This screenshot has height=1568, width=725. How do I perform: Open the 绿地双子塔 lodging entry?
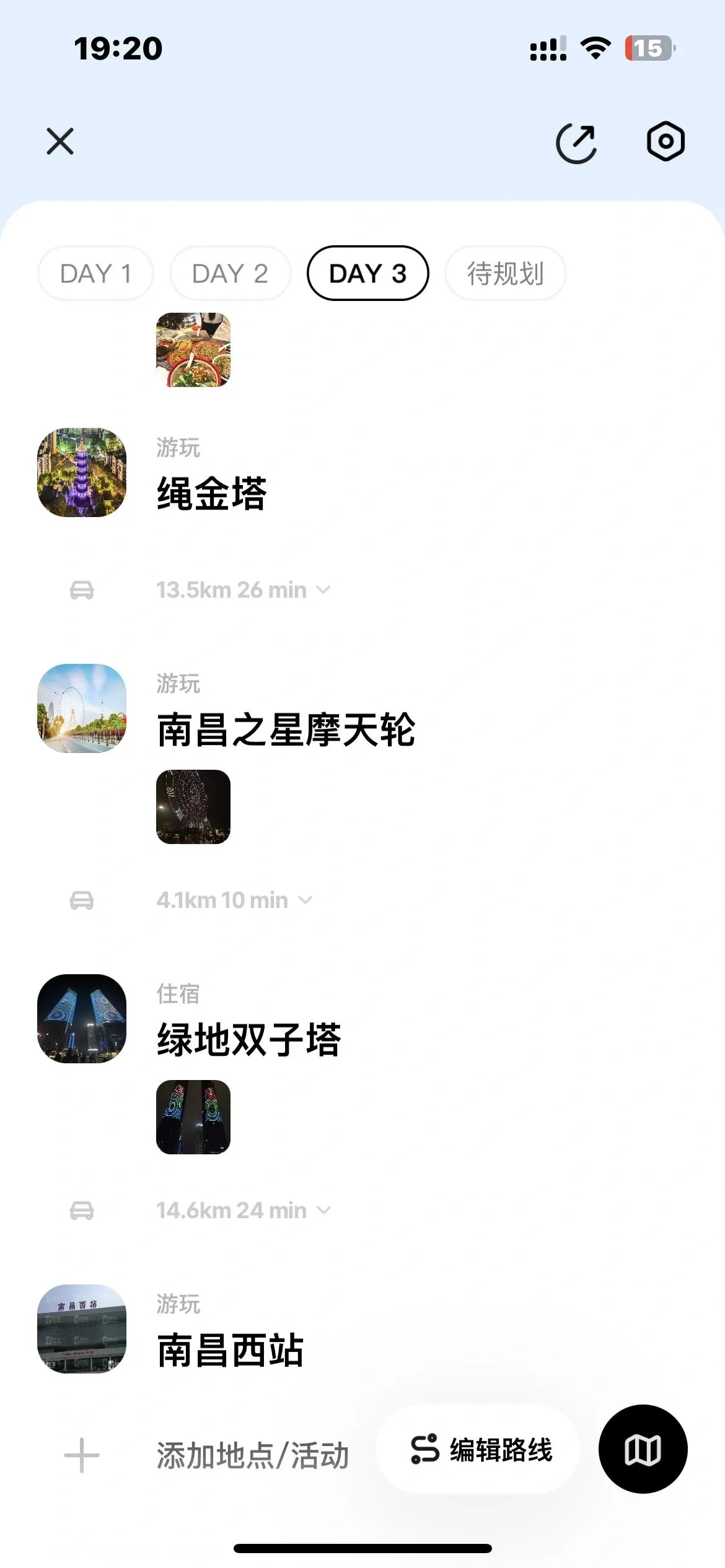(x=248, y=1039)
